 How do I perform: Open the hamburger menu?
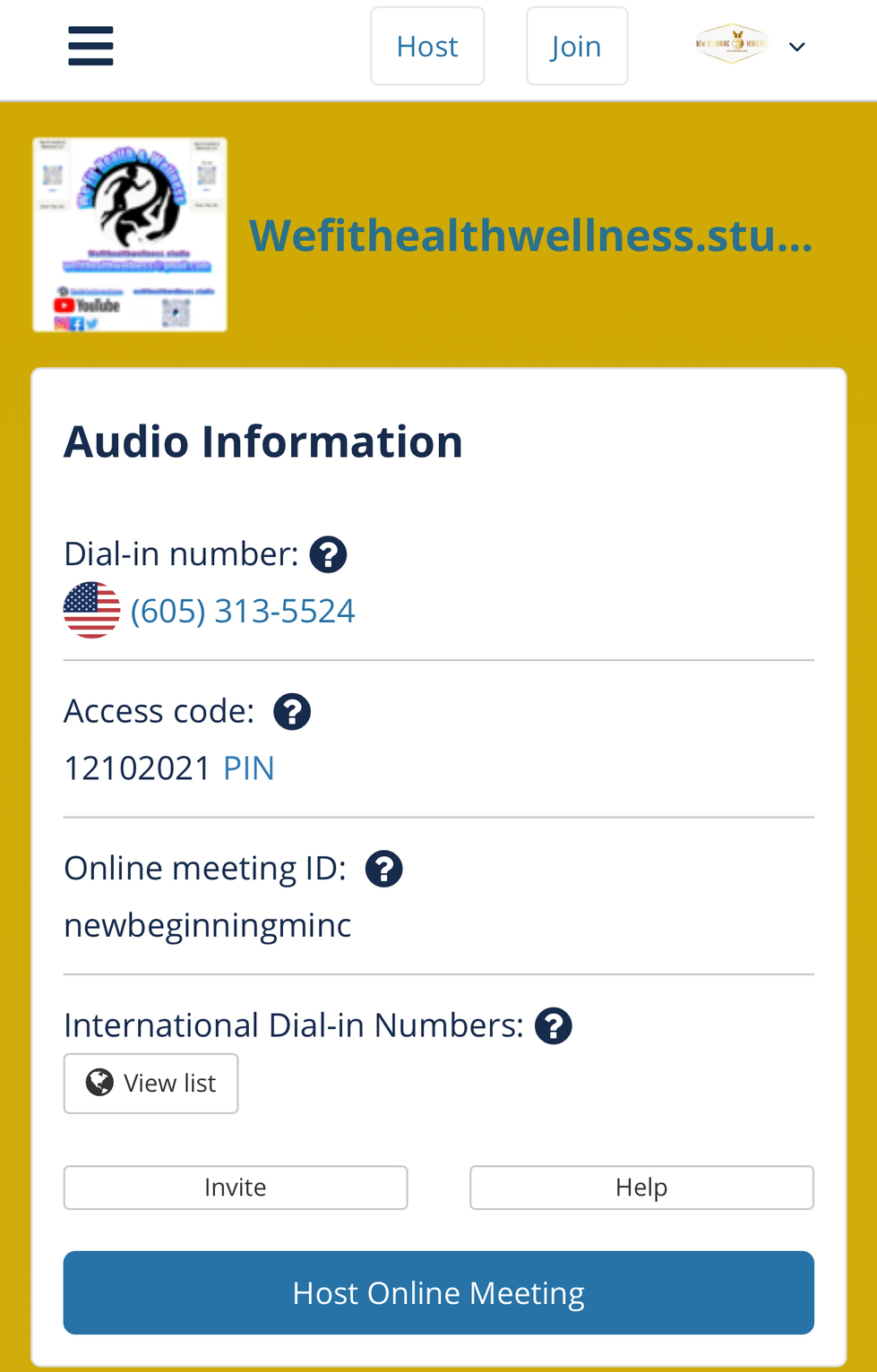(90, 46)
